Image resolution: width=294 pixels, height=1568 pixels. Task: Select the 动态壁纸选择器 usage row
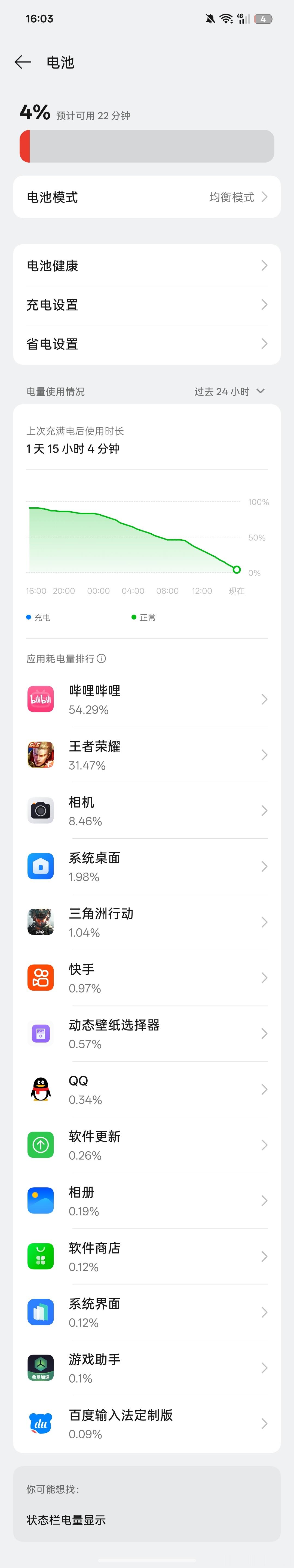[x=147, y=1034]
